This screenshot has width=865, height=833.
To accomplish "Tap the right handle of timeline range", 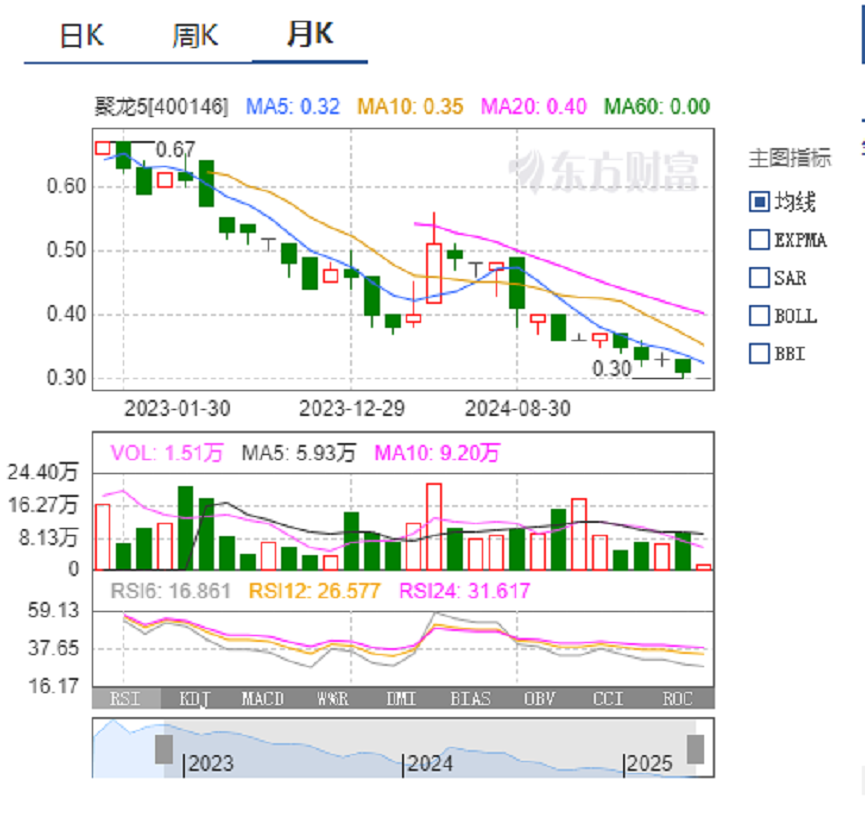I will coord(696,749).
